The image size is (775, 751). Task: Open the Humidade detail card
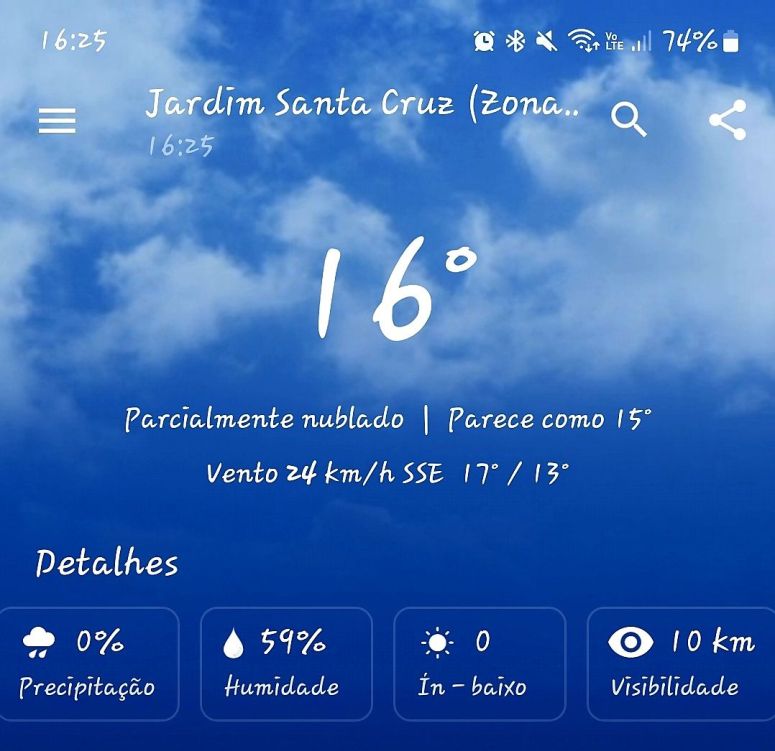(x=286, y=664)
